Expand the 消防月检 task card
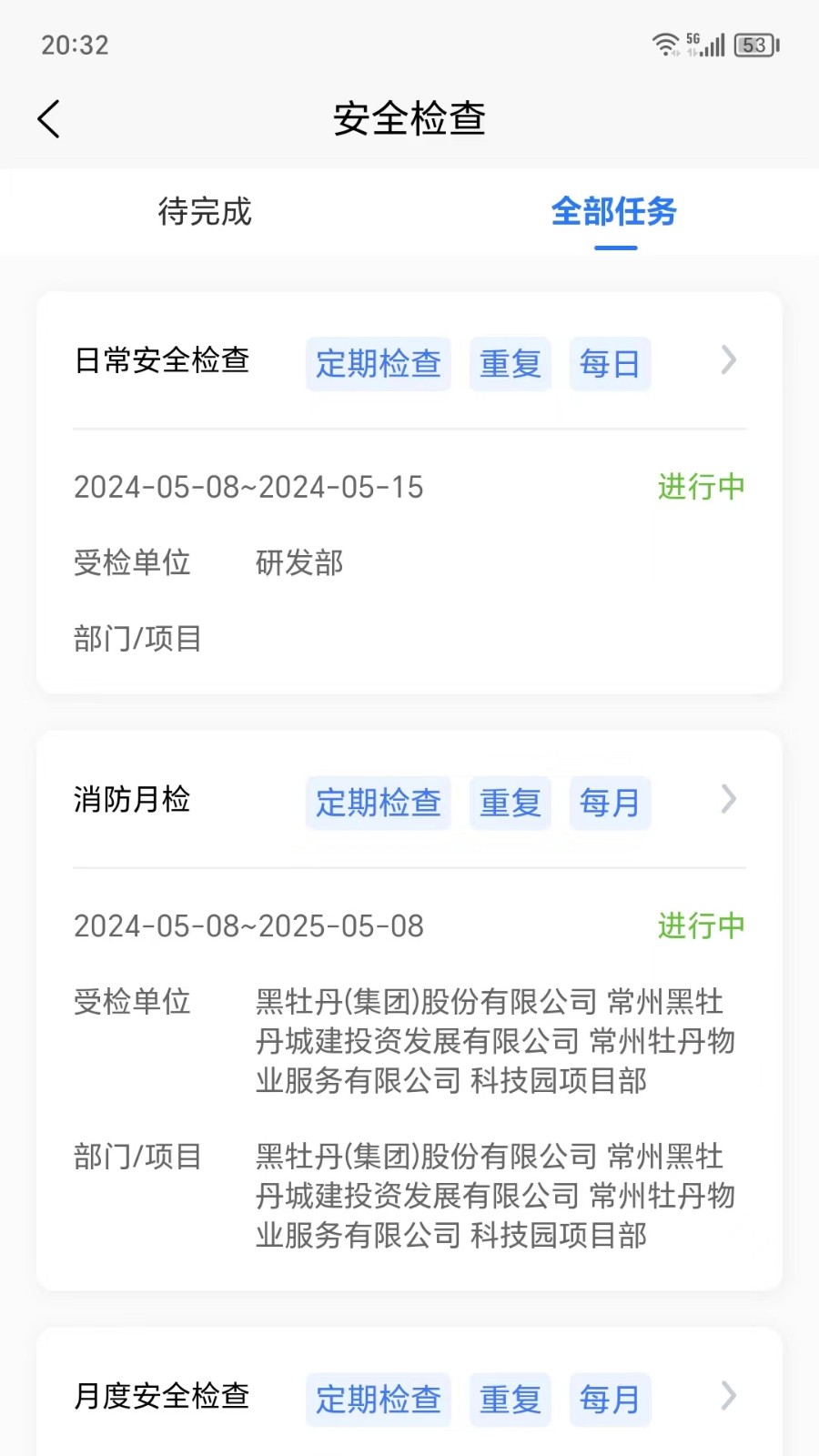This screenshot has width=819, height=1456. click(133, 801)
